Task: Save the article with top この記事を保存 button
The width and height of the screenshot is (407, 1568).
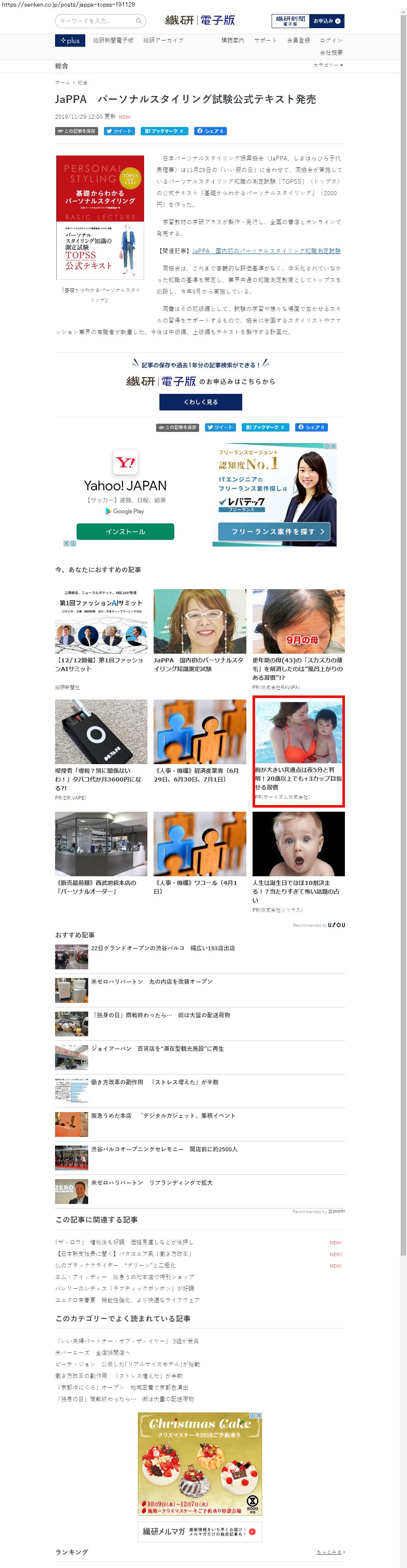Action: click(x=76, y=131)
